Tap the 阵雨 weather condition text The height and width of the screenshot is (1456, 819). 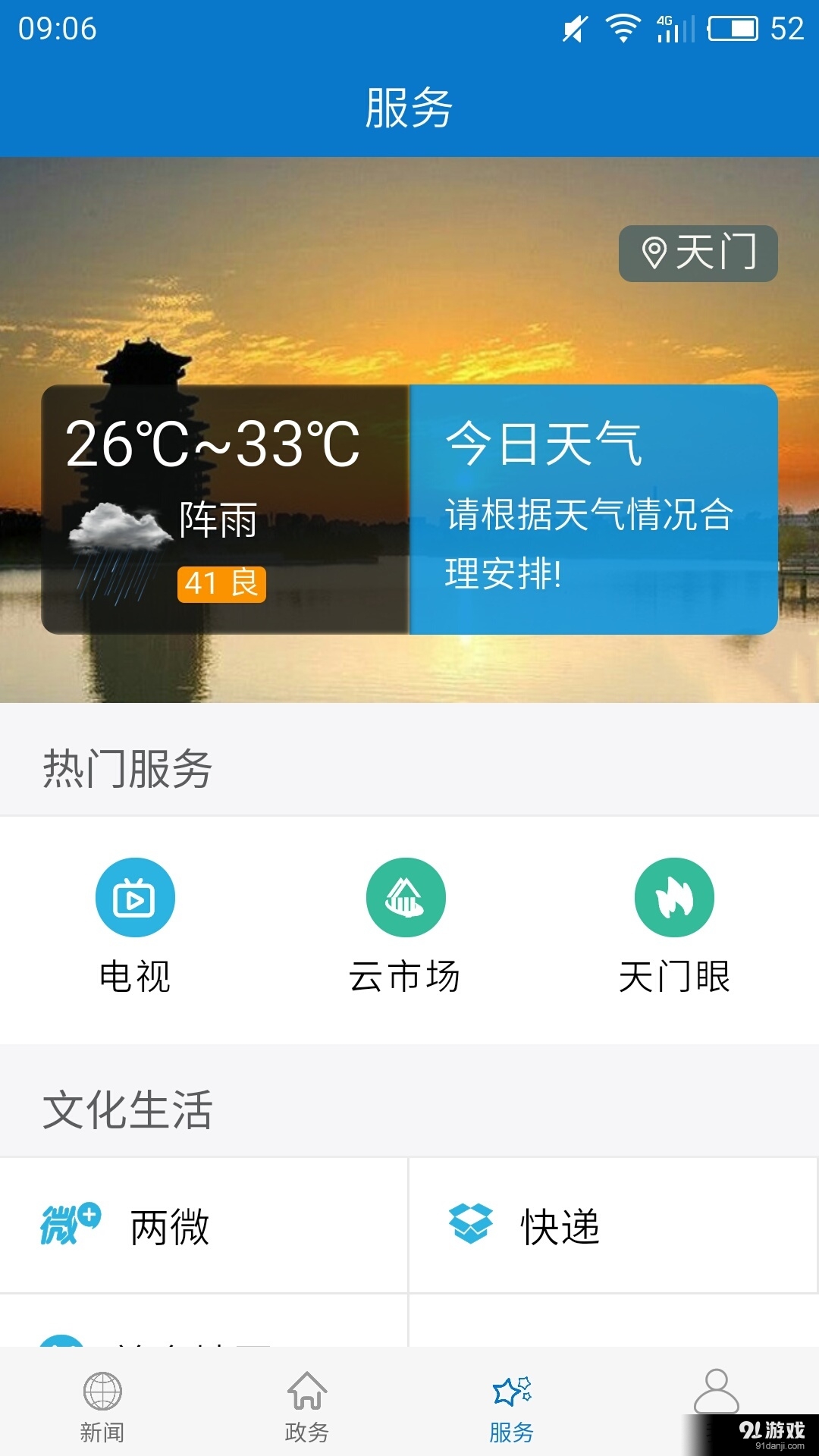tap(218, 519)
